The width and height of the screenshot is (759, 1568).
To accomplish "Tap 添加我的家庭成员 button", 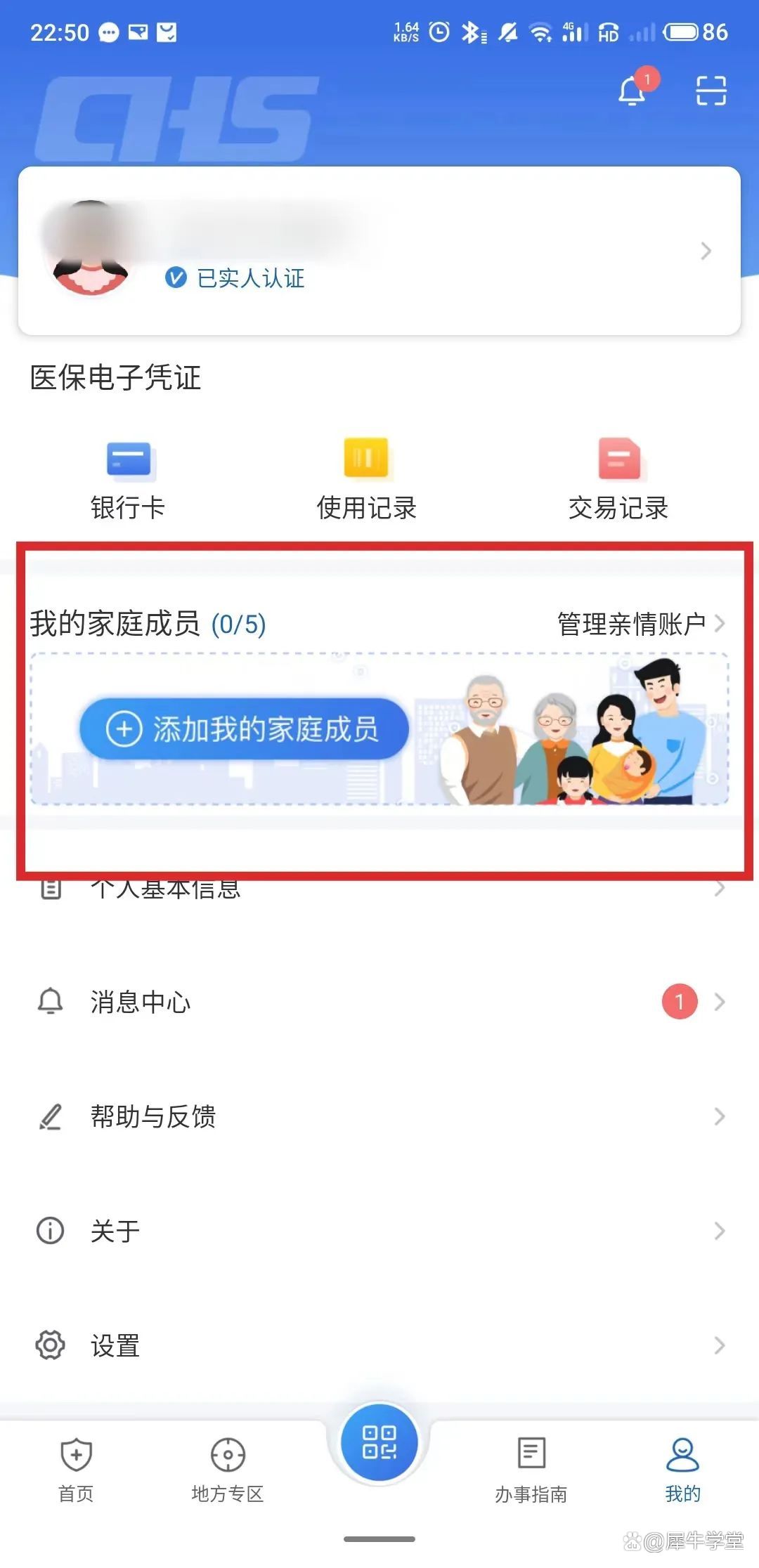I will point(244,729).
